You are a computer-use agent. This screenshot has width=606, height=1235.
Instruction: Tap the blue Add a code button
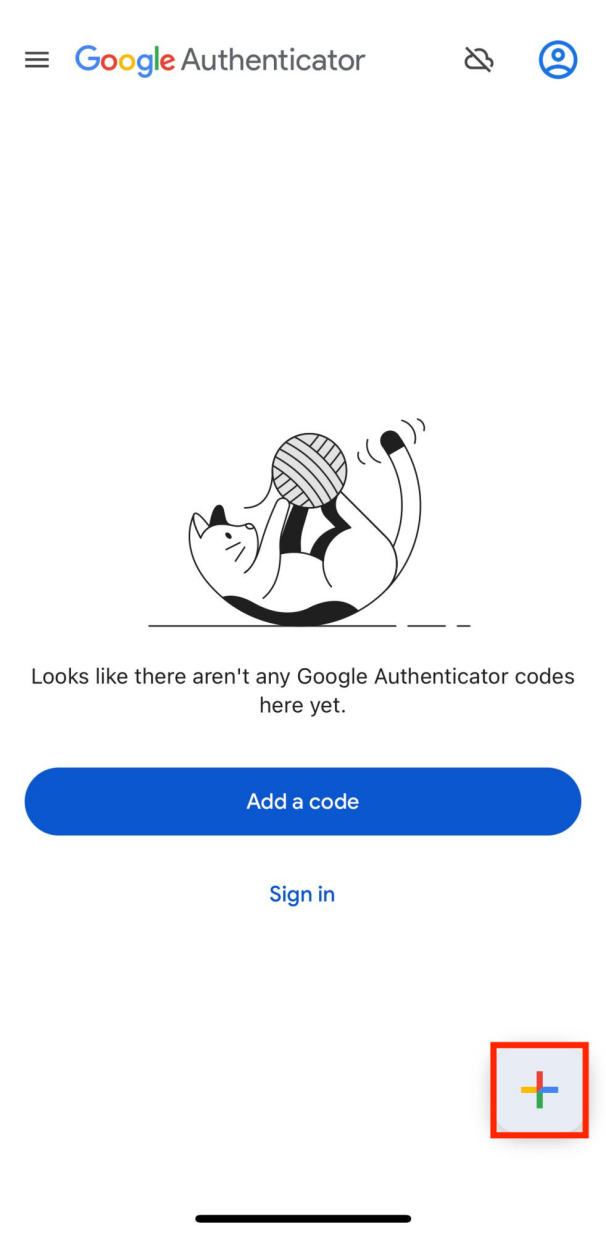coord(302,801)
